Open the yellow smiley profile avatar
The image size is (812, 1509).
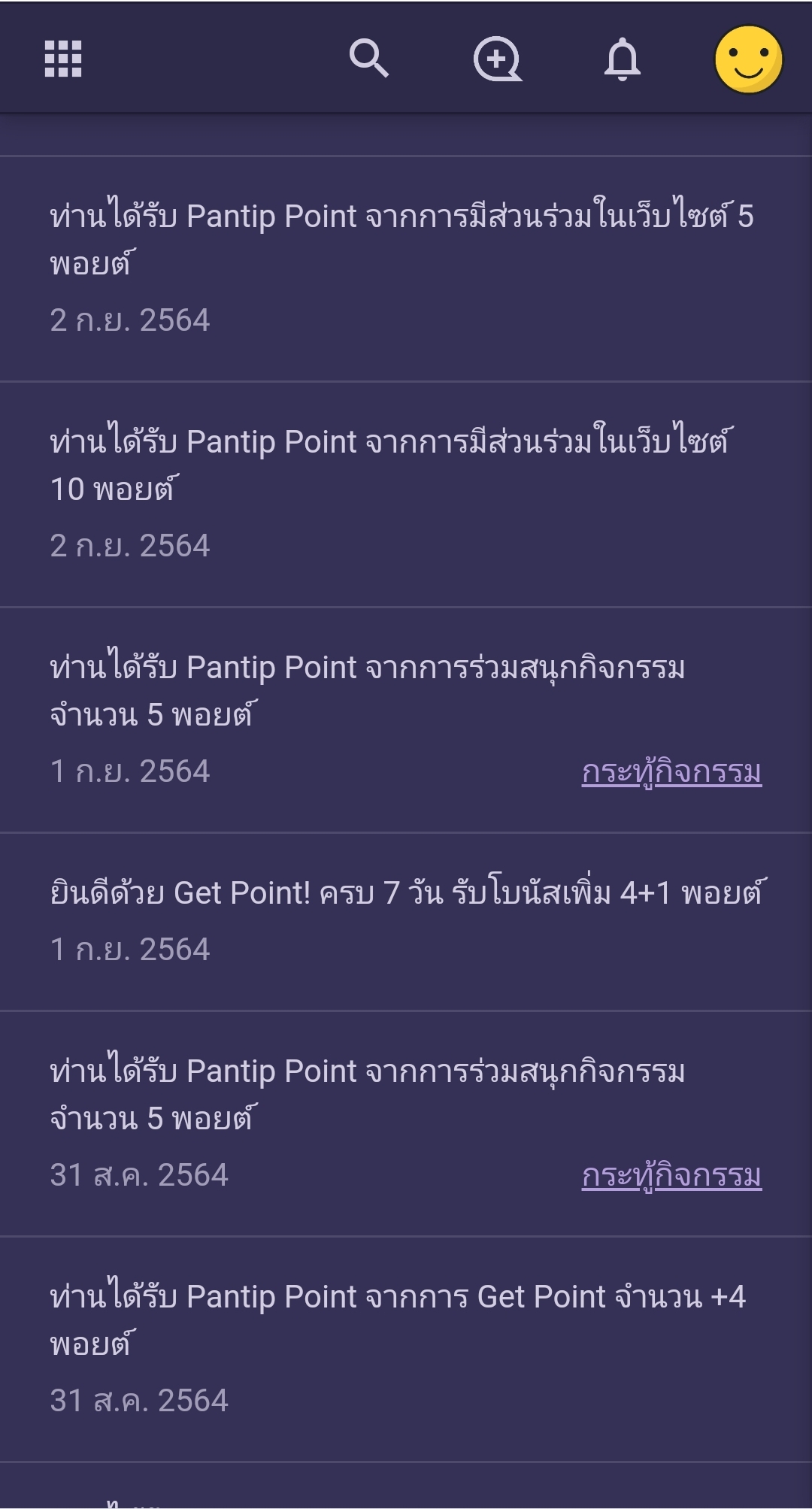click(x=748, y=59)
